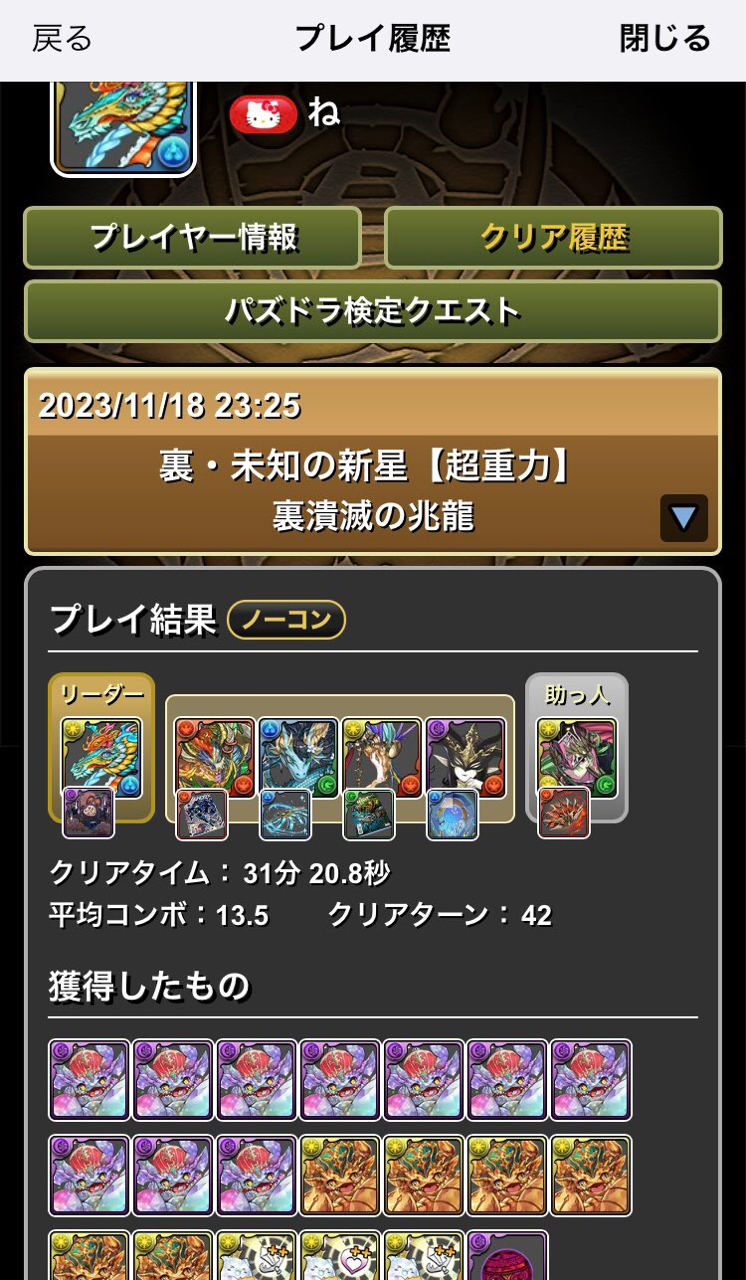Open the プレイヤー情報 tab
The image size is (746, 1280).
[x=193, y=238]
